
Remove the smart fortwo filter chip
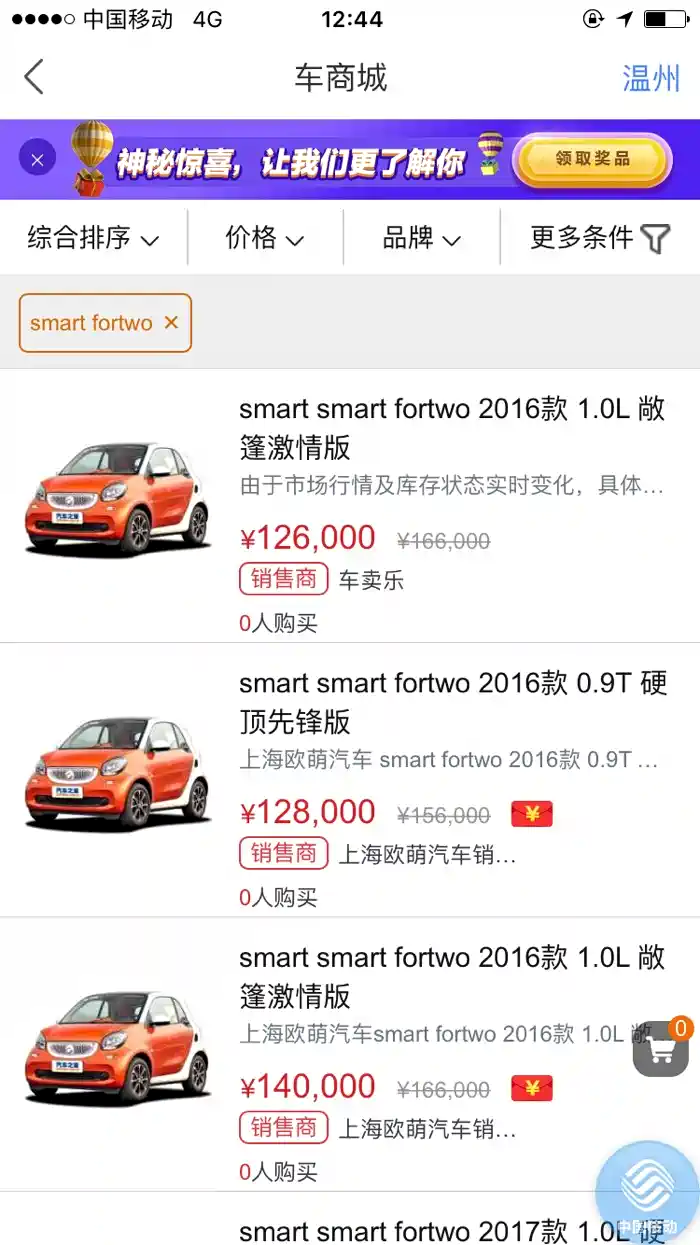click(171, 323)
